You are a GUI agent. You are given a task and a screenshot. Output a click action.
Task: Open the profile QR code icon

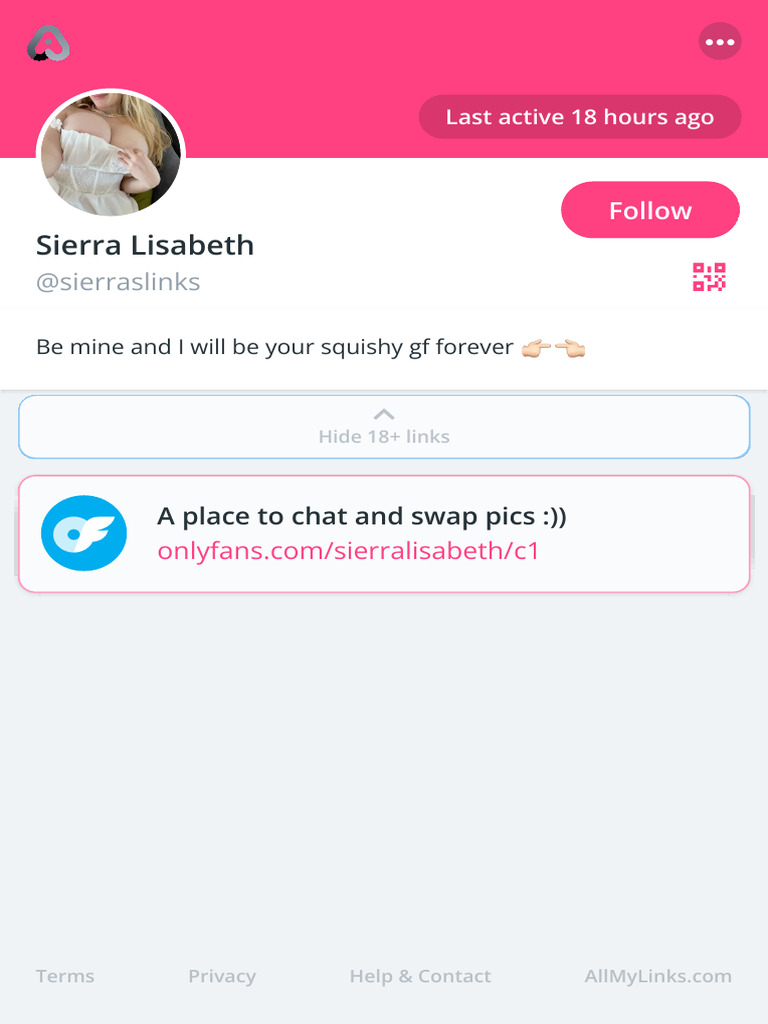coord(709,277)
